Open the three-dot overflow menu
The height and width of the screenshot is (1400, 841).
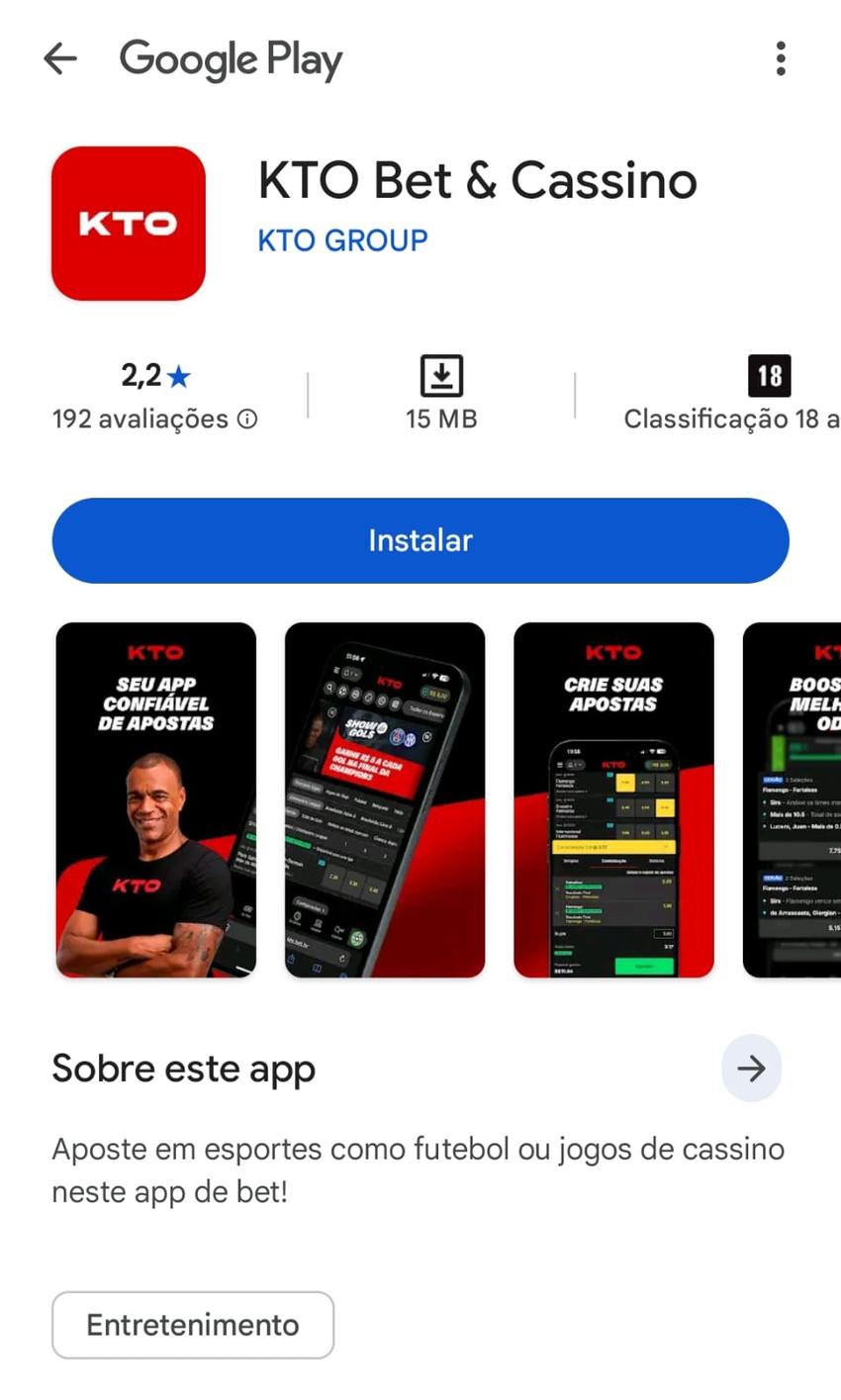781,58
